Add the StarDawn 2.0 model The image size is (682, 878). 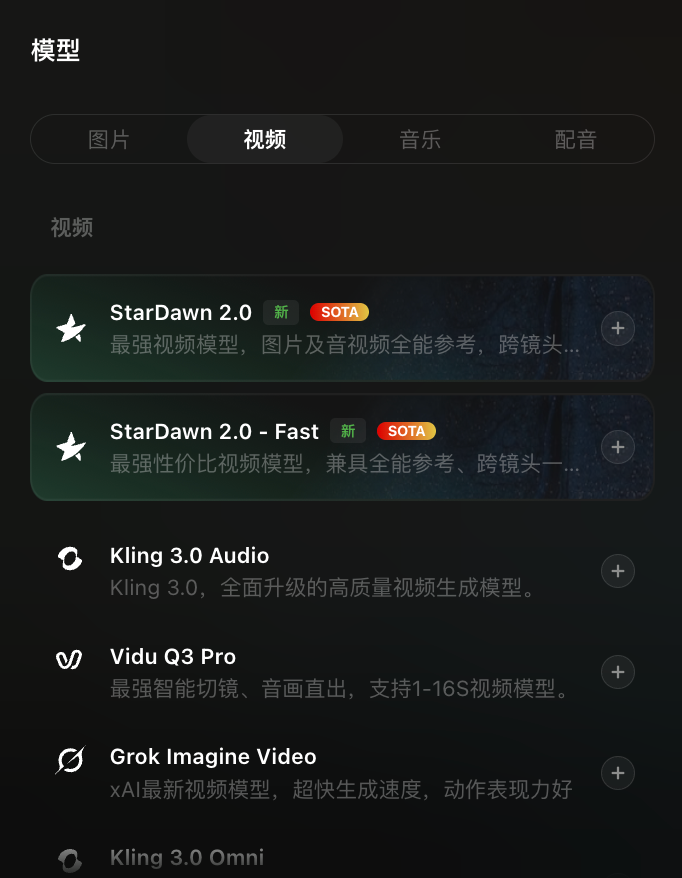pos(618,328)
